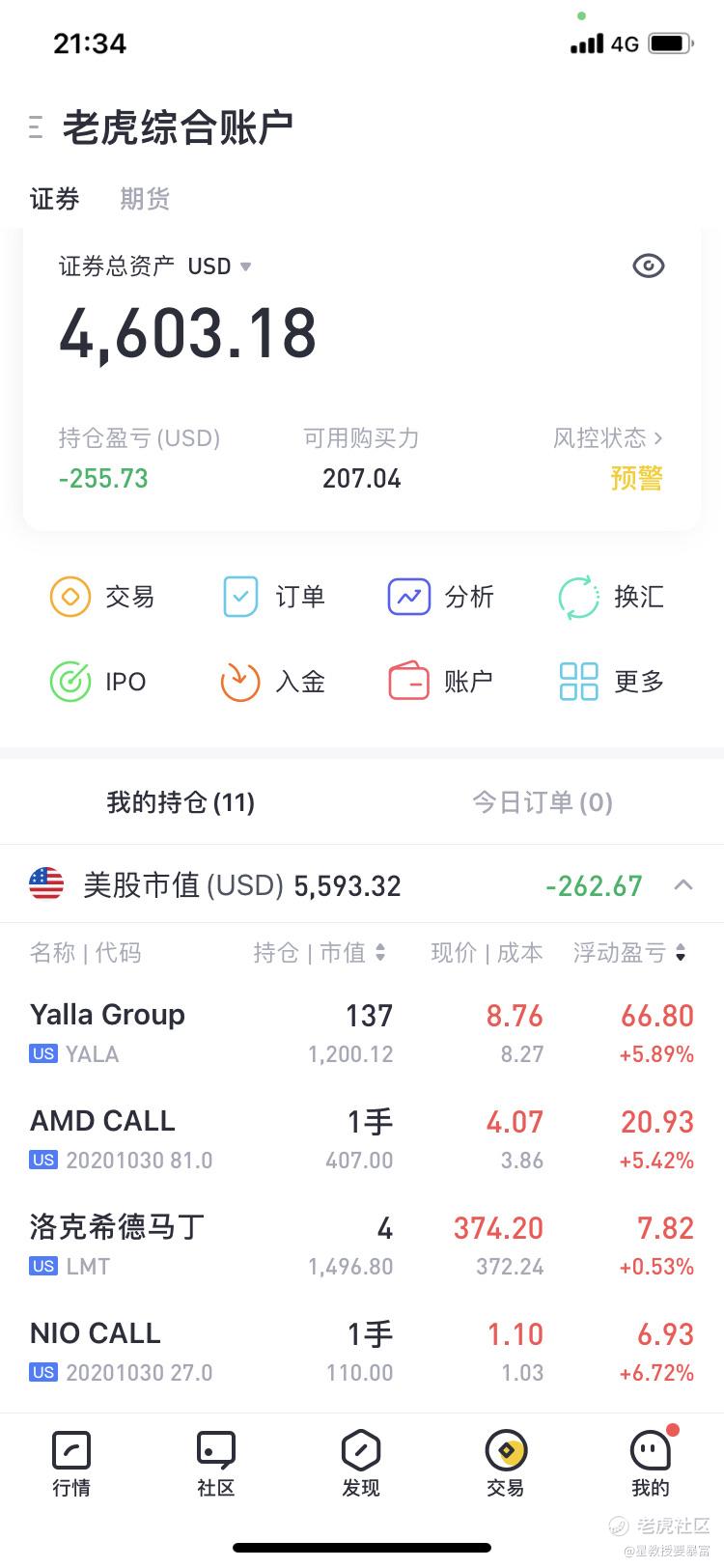Go to the 我的 bottom tab
The width and height of the screenshot is (724, 1568).
[651, 1465]
